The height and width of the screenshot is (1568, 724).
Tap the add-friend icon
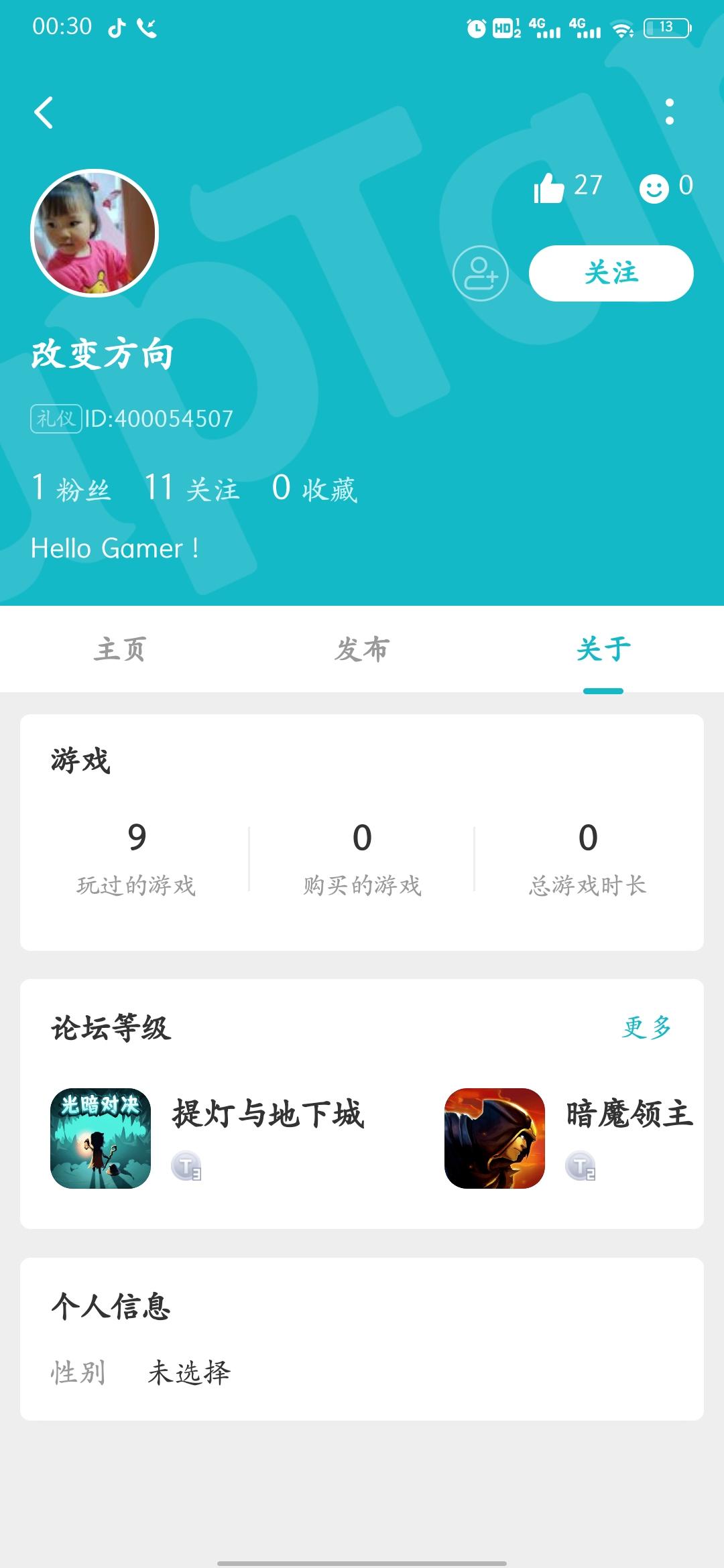point(480,273)
